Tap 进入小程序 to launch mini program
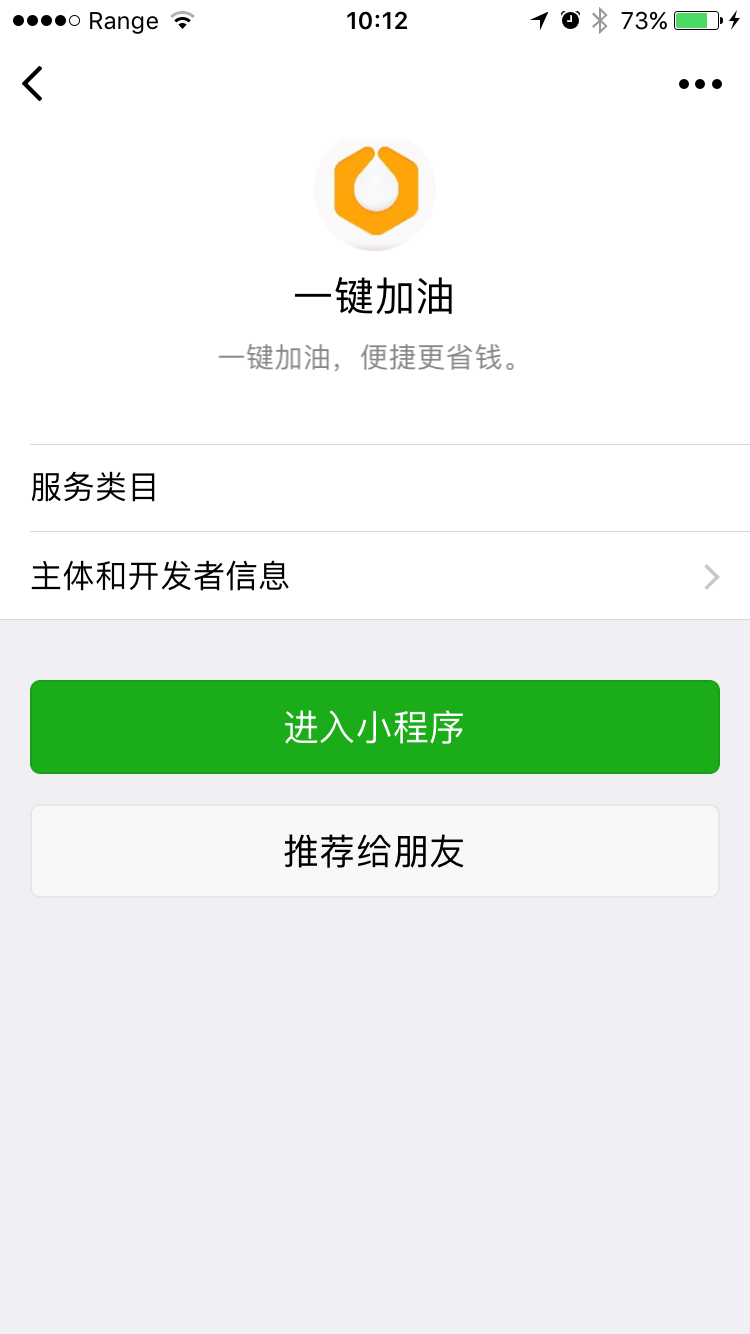This screenshot has height=1334, width=750. (x=375, y=727)
